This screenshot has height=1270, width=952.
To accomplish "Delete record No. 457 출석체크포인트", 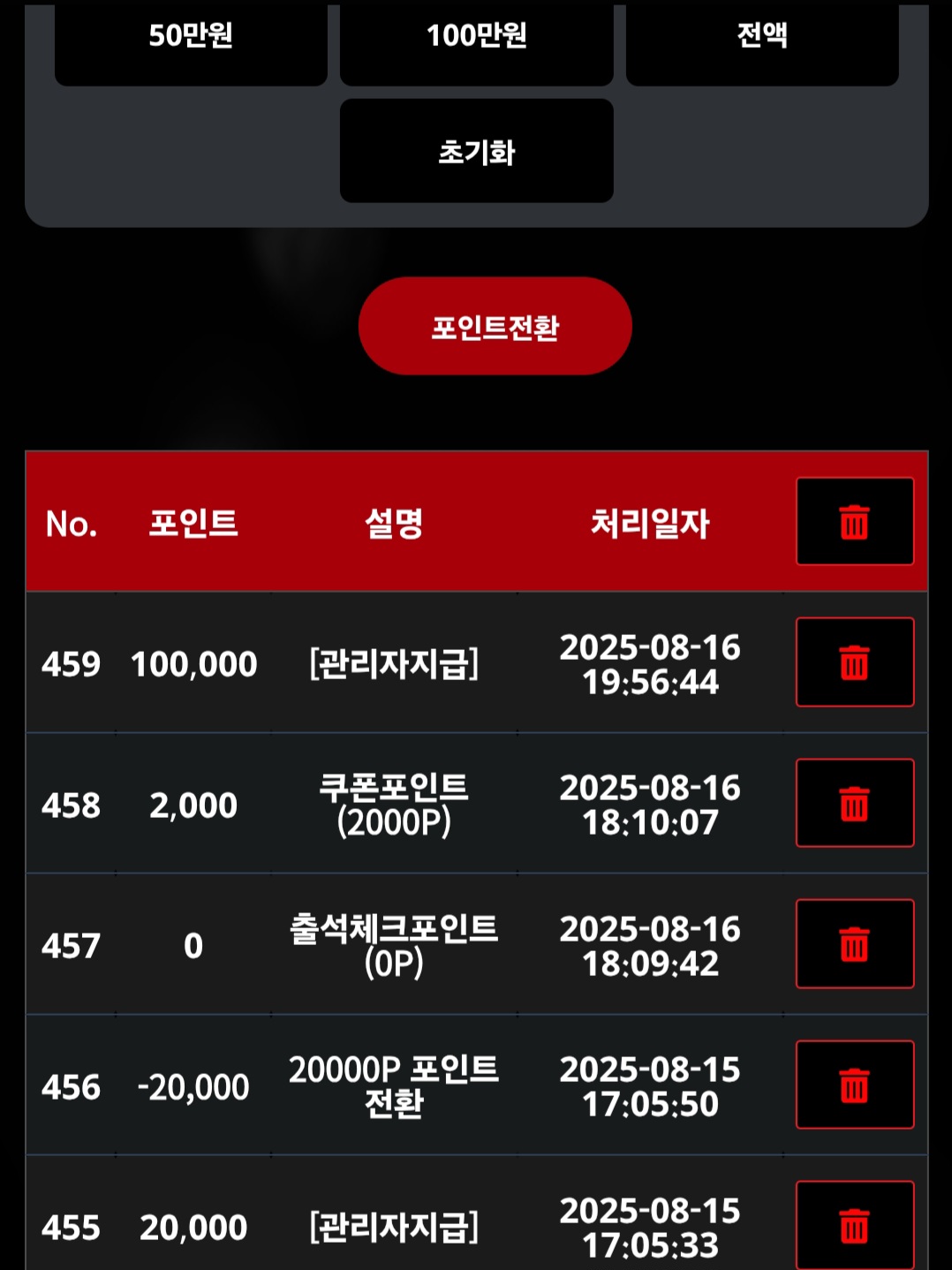I will tap(854, 943).
